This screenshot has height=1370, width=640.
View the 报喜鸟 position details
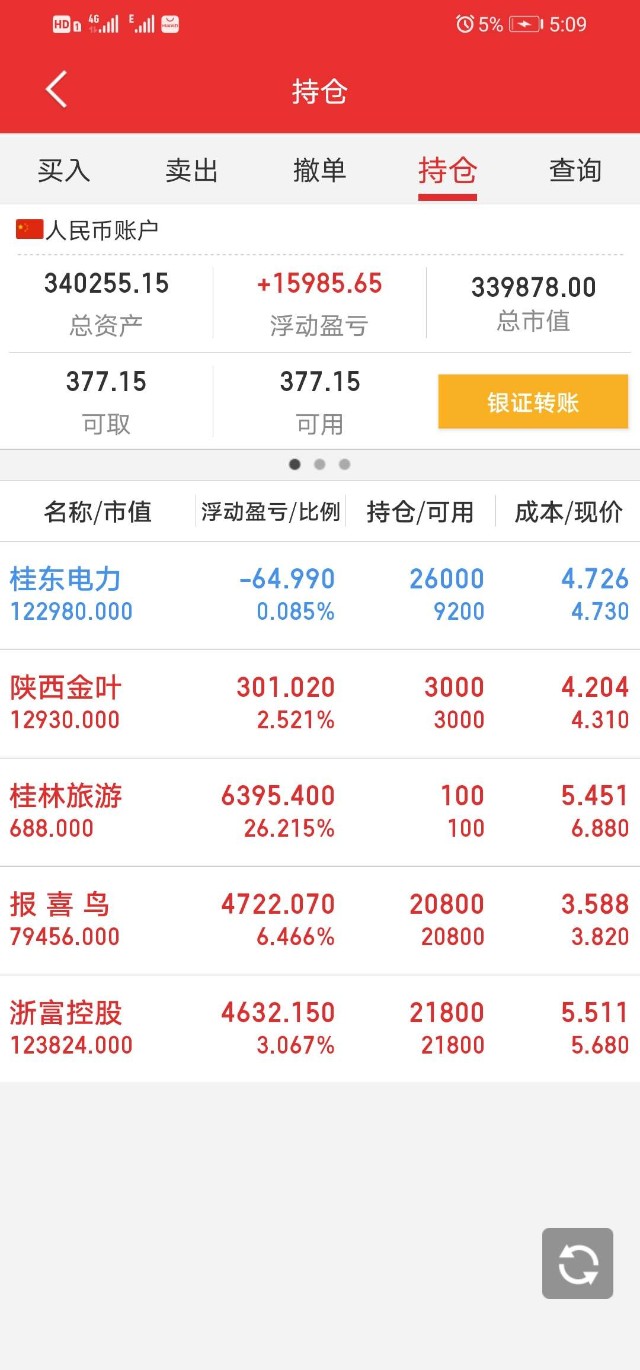pos(320,920)
